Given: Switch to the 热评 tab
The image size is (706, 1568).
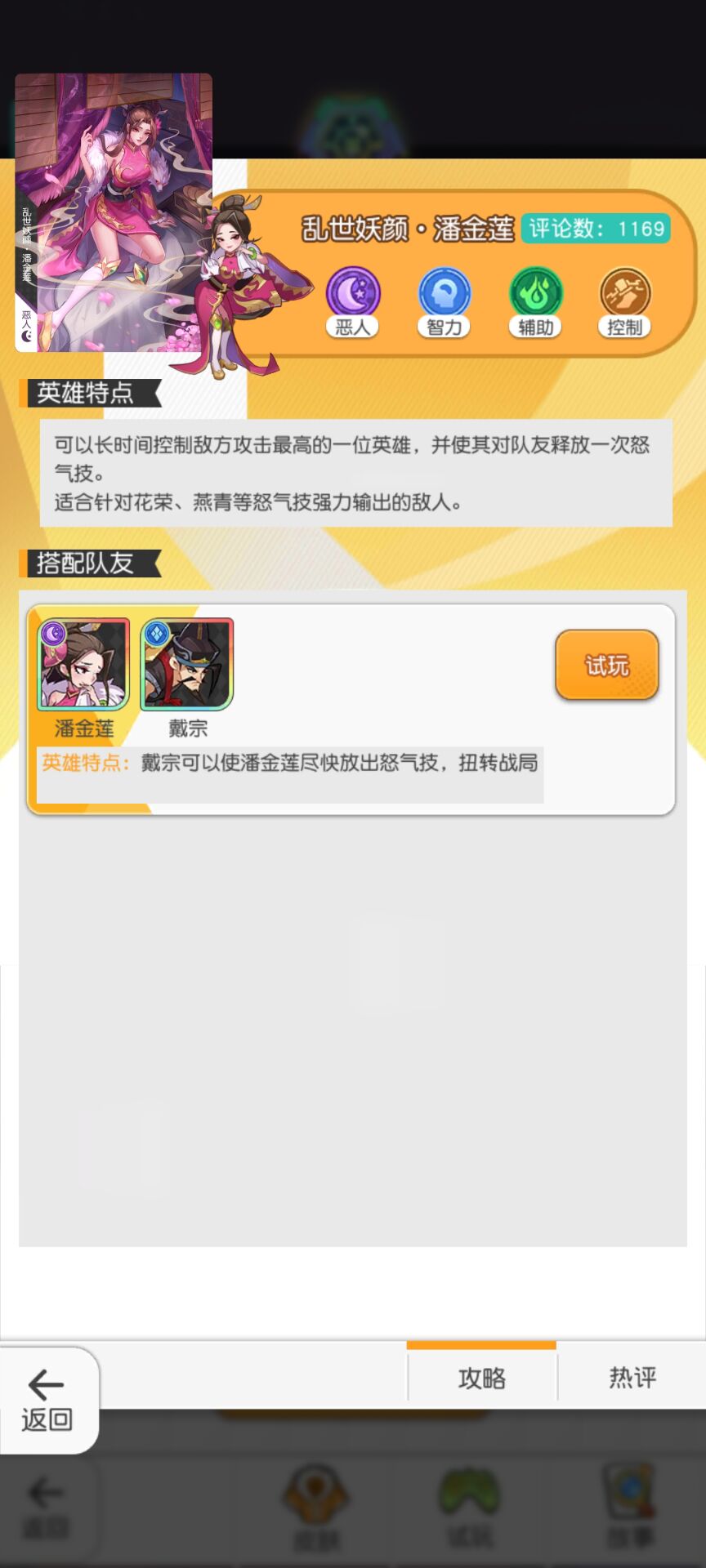Looking at the screenshot, I should [x=632, y=1378].
